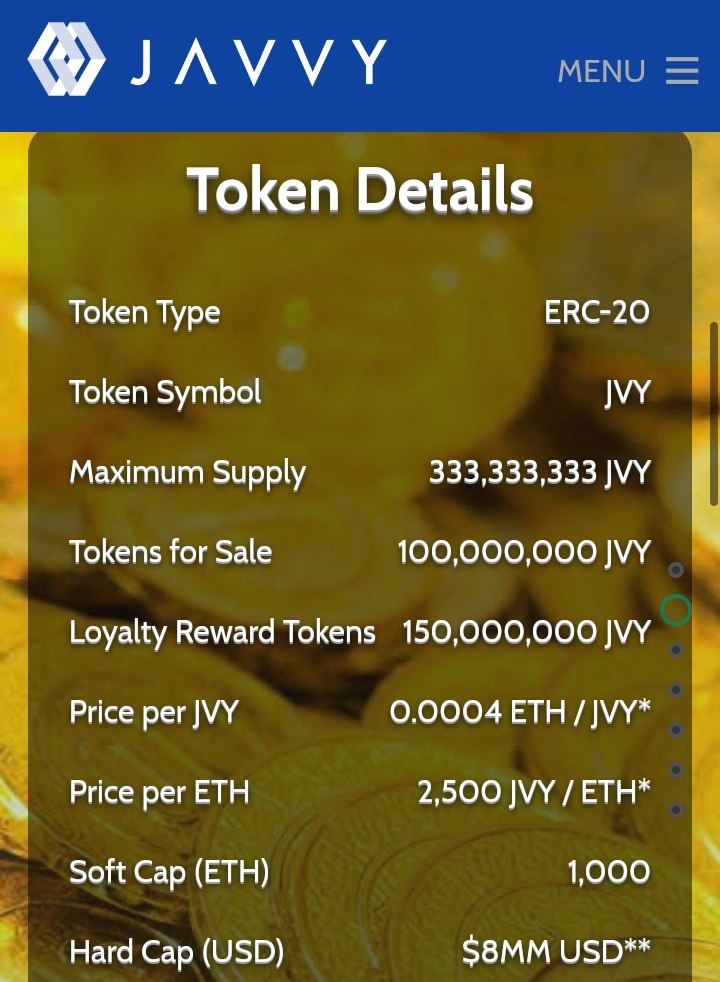720x982 pixels.
Task: Jump to the last section indicator dot
Action: click(x=676, y=810)
